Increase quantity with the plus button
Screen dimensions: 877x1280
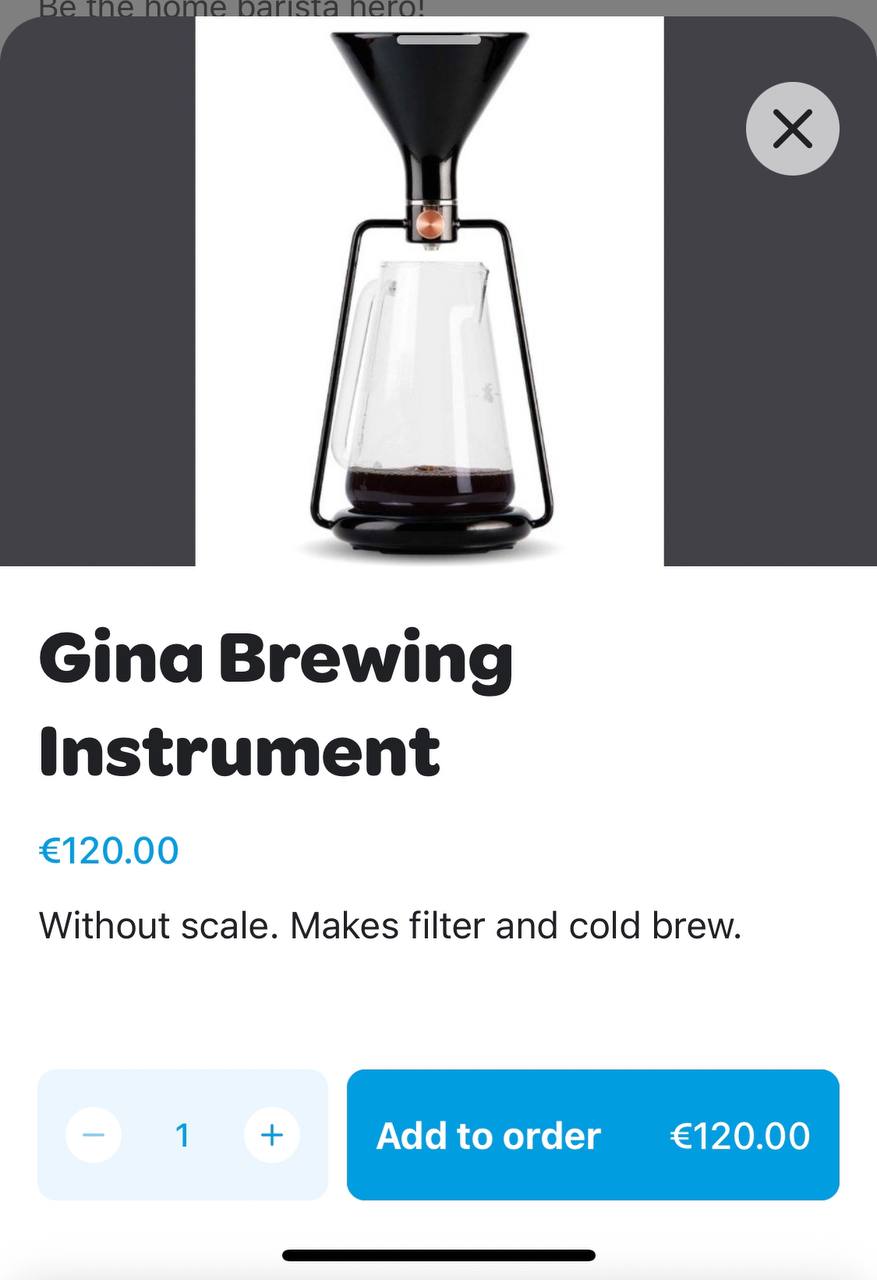tap(272, 1135)
